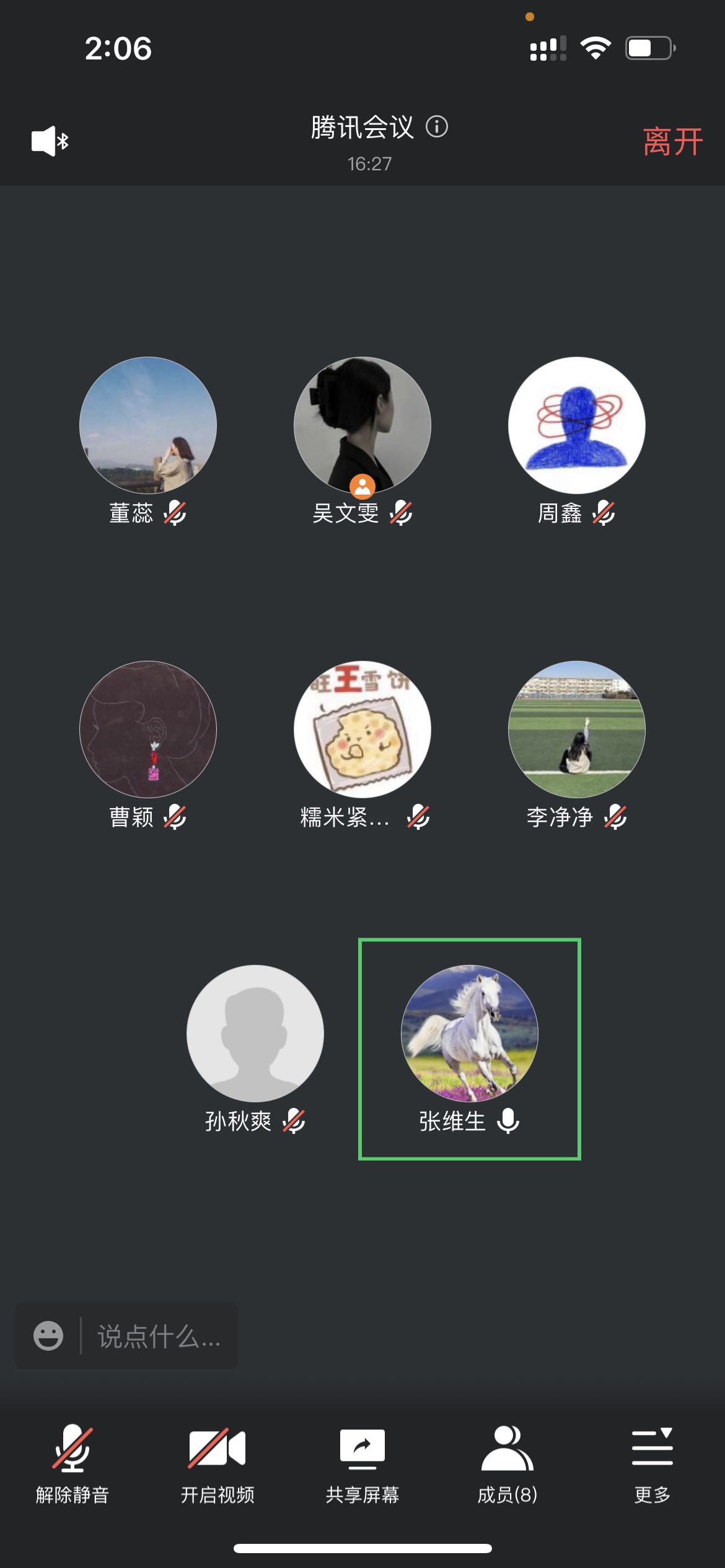Select participant 孙秋爽
Image resolution: width=725 pixels, height=1568 pixels.
tap(255, 1033)
